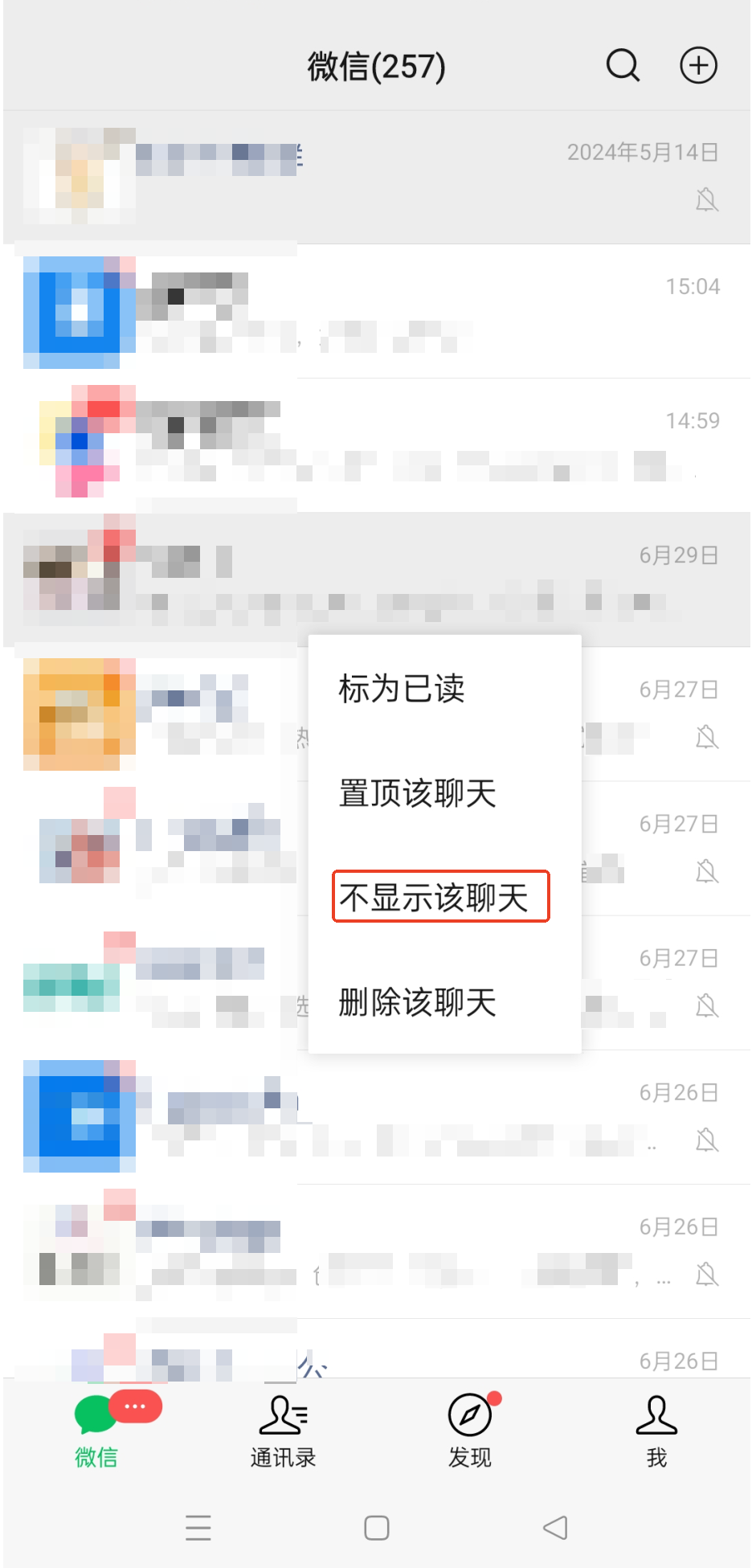Open the chat from 15:04
Image resolution: width=756 pixels, height=1568 pixels.
click(x=377, y=312)
